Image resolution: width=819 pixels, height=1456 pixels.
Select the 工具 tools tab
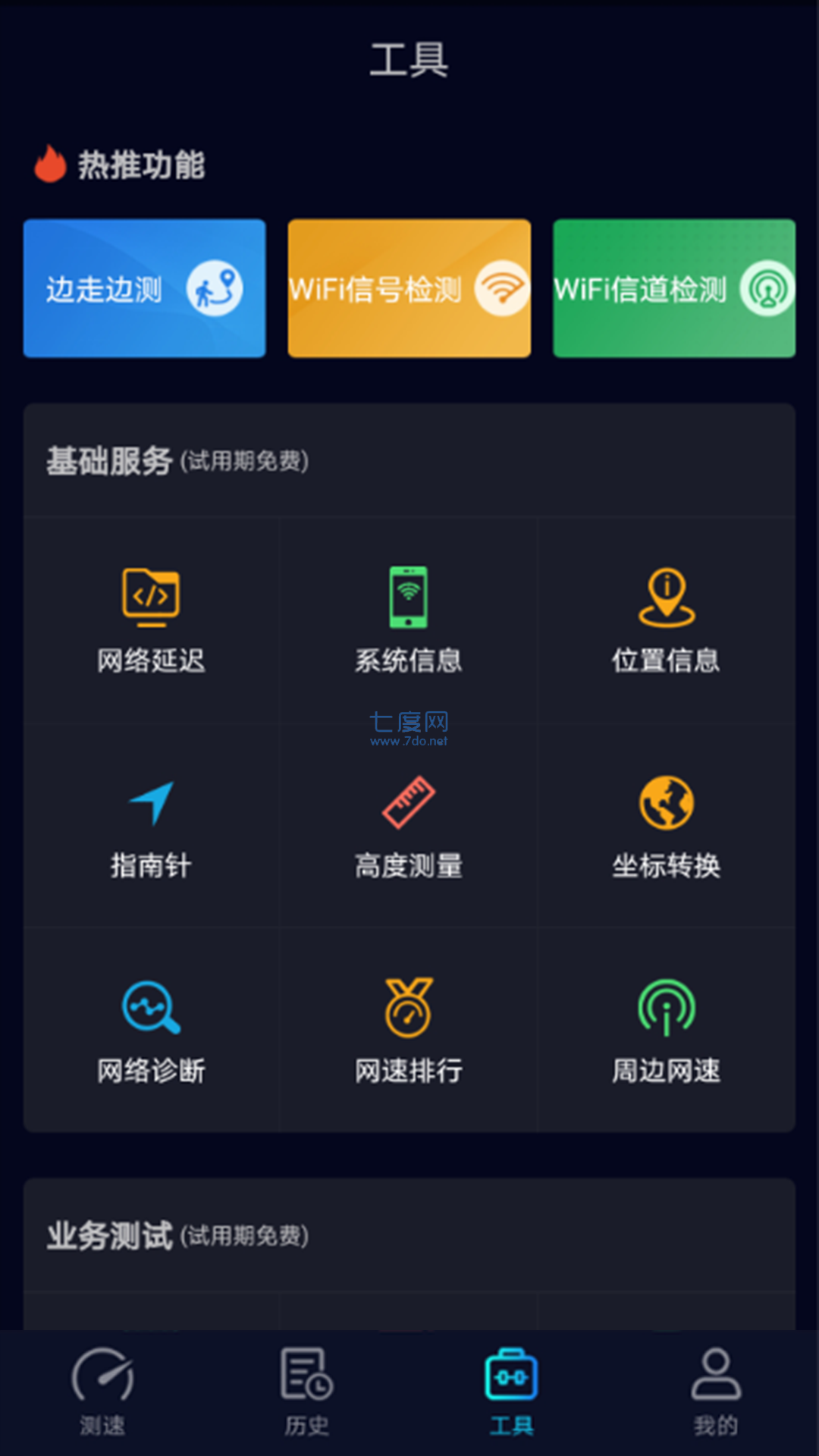click(x=512, y=1392)
